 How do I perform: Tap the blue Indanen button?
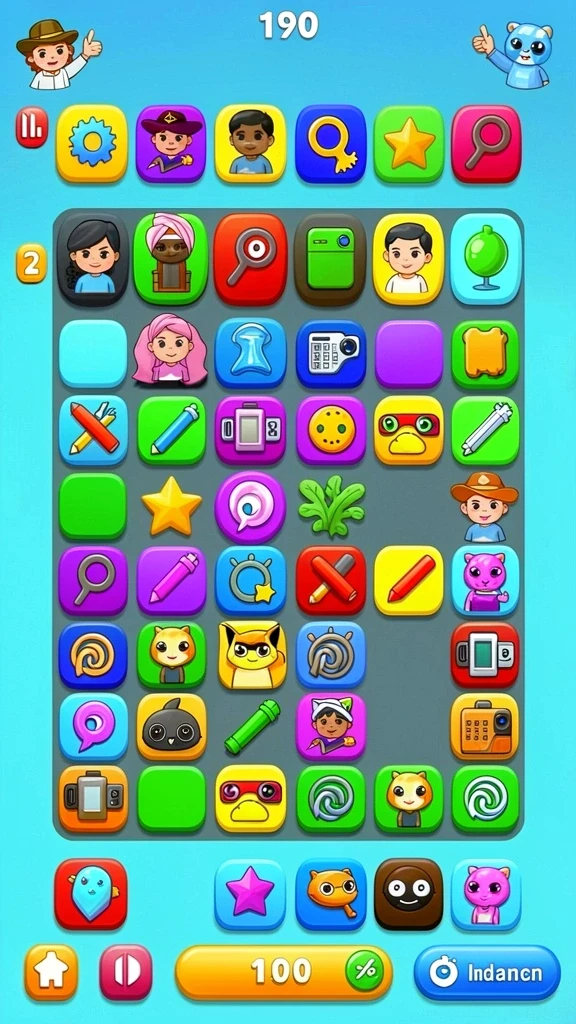(487, 973)
